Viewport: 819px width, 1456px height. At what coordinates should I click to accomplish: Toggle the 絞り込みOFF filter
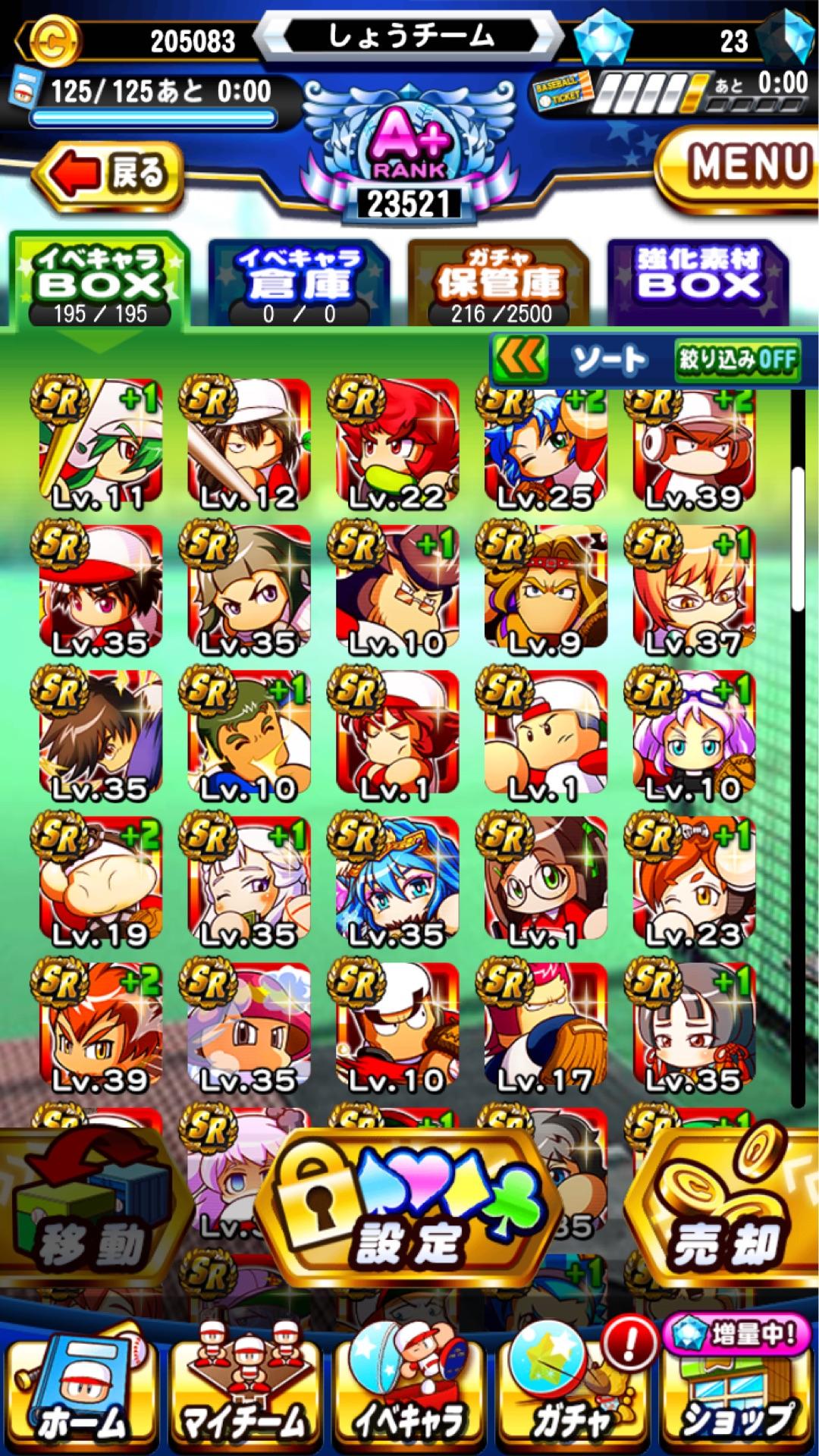pos(737,359)
